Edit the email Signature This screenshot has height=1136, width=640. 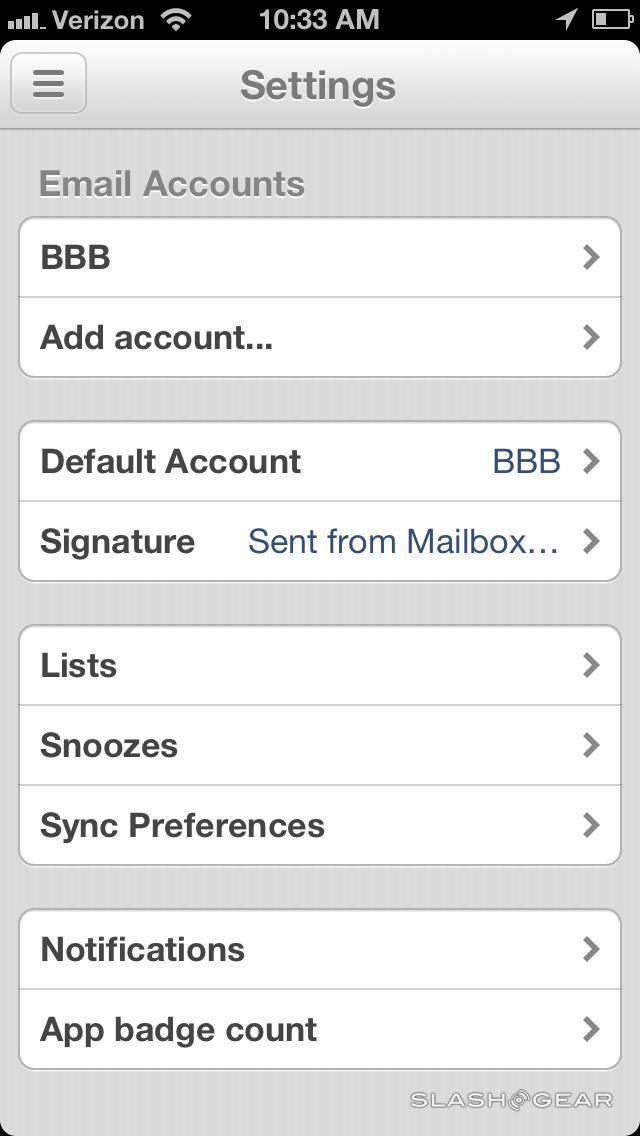pos(320,542)
